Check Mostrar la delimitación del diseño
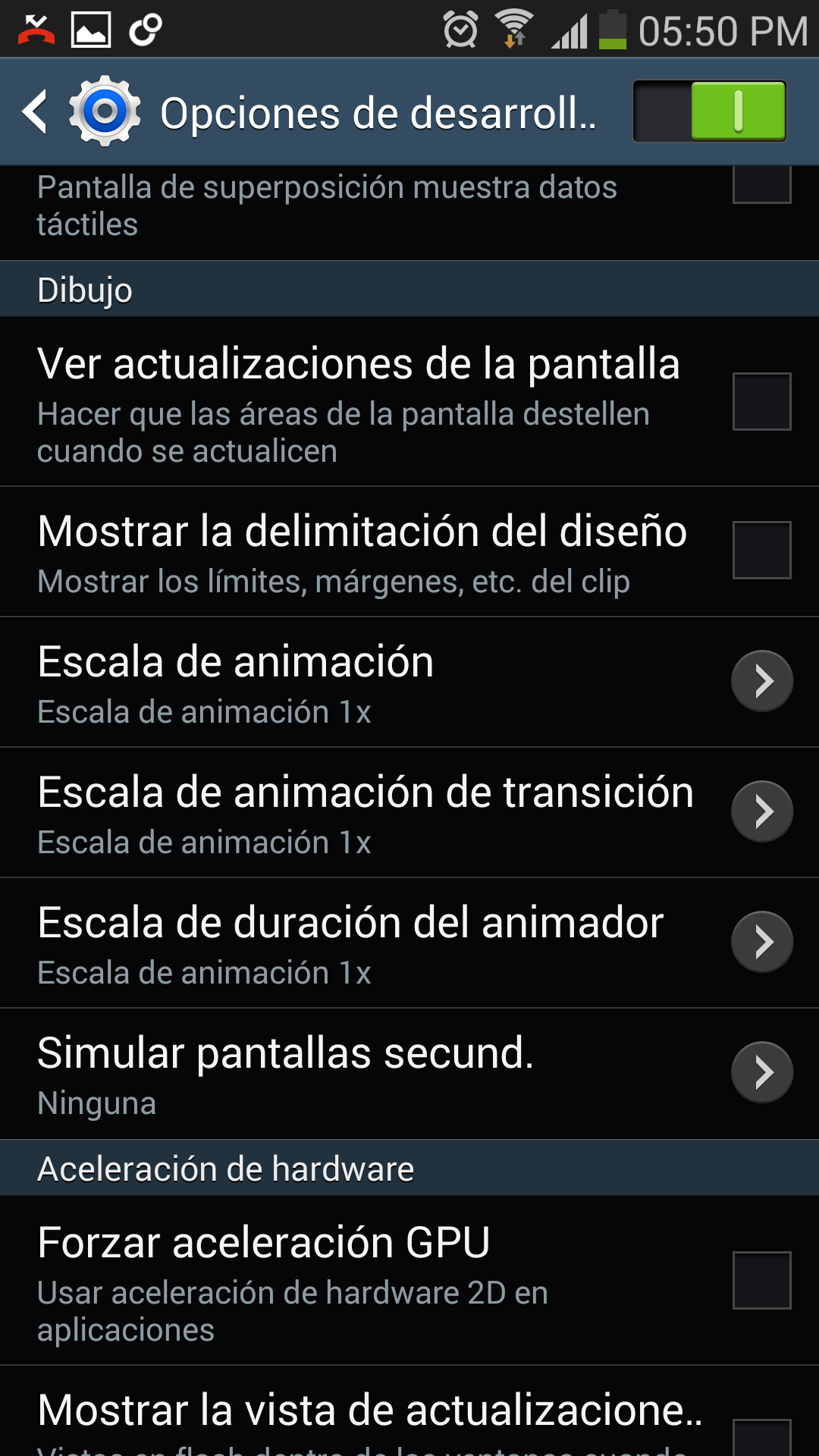The height and width of the screenshot is (1456, 819). click(761, 550)
